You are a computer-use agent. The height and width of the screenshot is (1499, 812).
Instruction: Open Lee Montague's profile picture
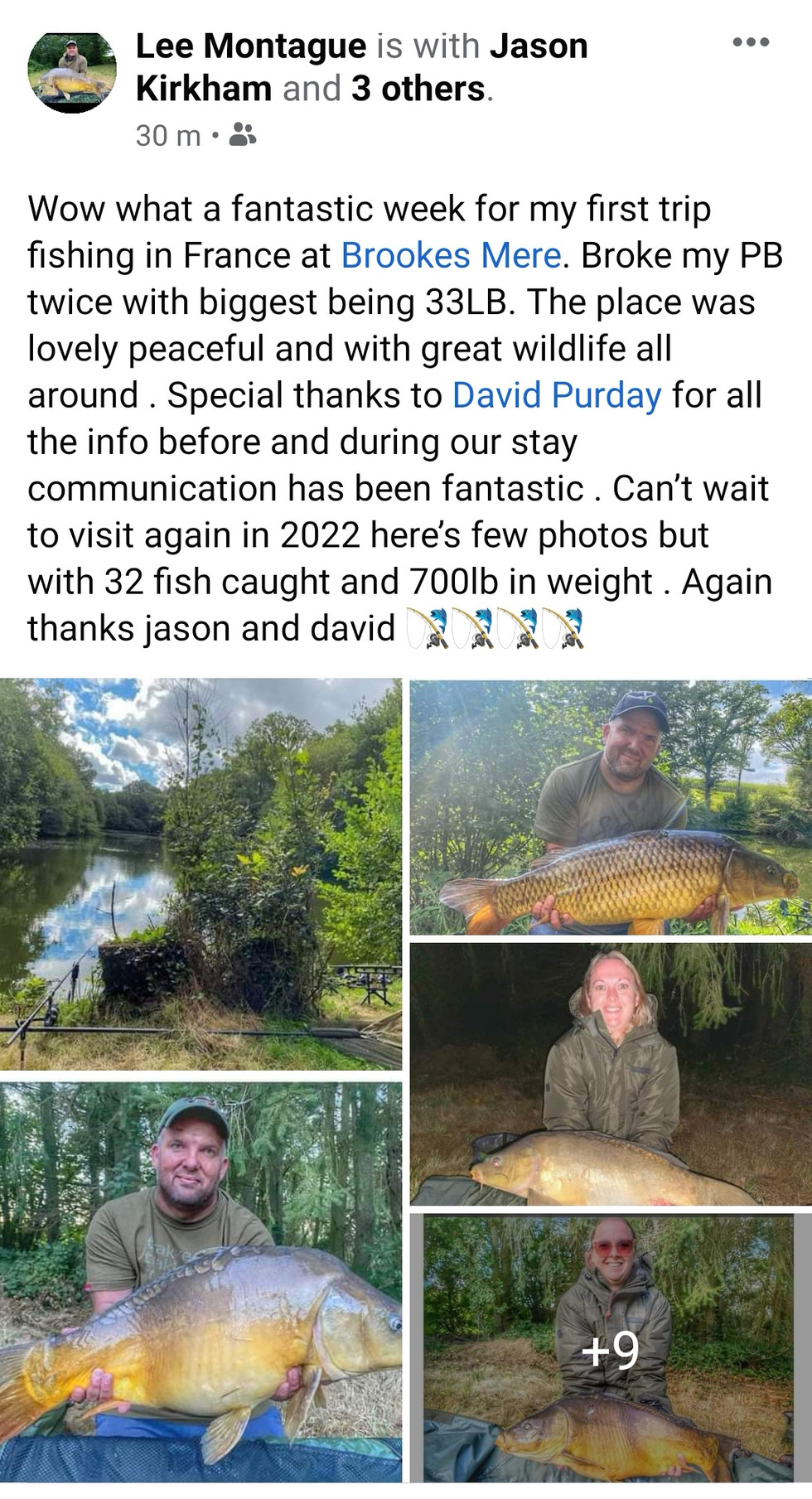tap(71, 73)
